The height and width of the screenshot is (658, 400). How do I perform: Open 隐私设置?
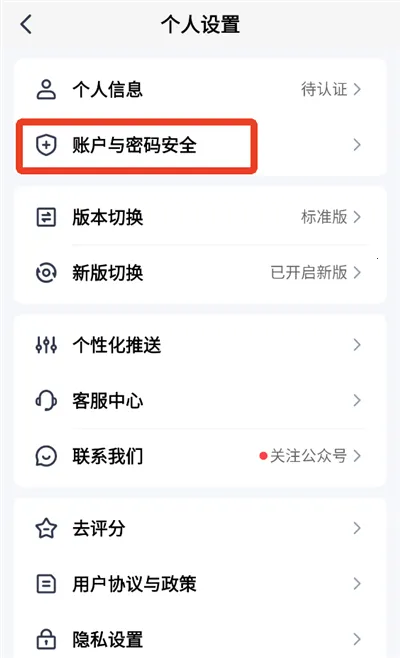click(200, 639)
